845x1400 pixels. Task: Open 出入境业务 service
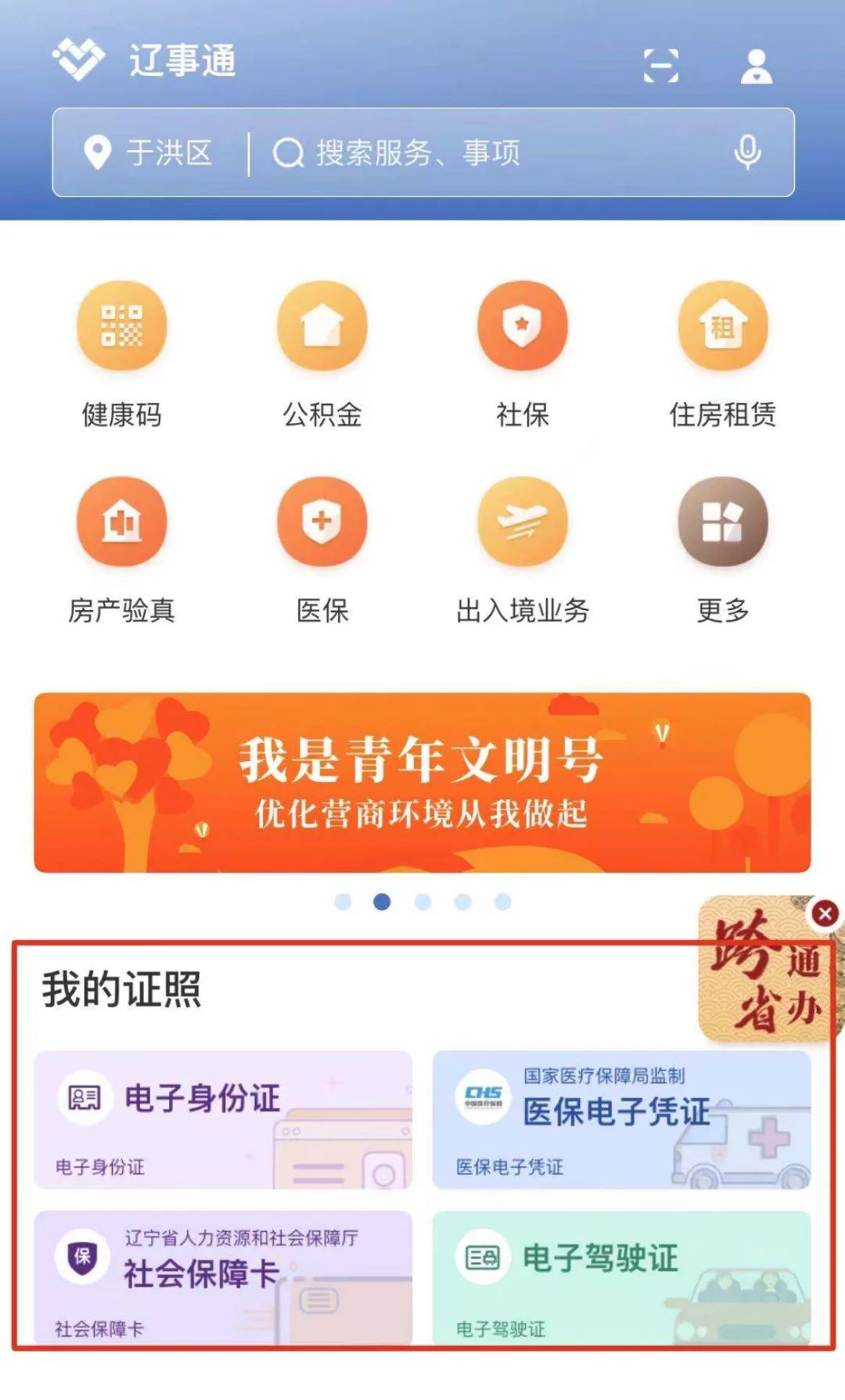click(x=523, y=549)
